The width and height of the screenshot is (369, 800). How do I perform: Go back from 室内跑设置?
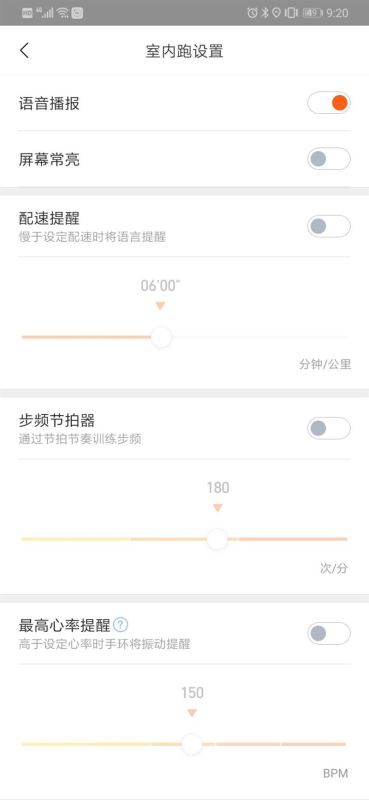(x=24, y=51)
